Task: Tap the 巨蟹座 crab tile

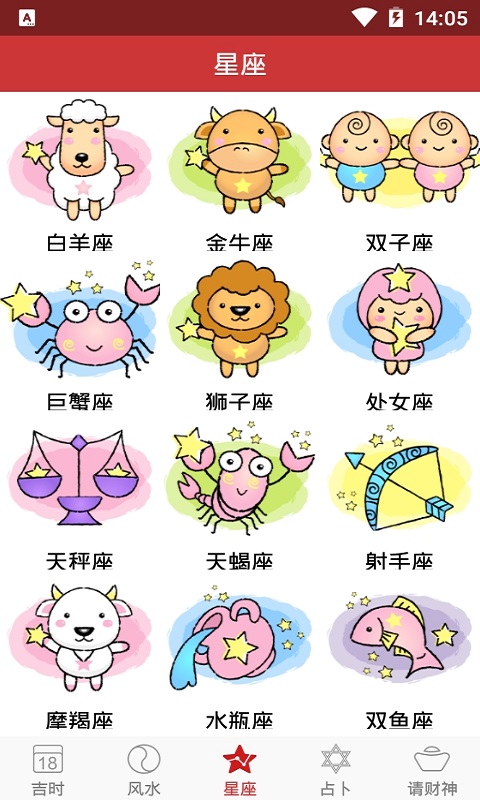Action: [80, 337]
